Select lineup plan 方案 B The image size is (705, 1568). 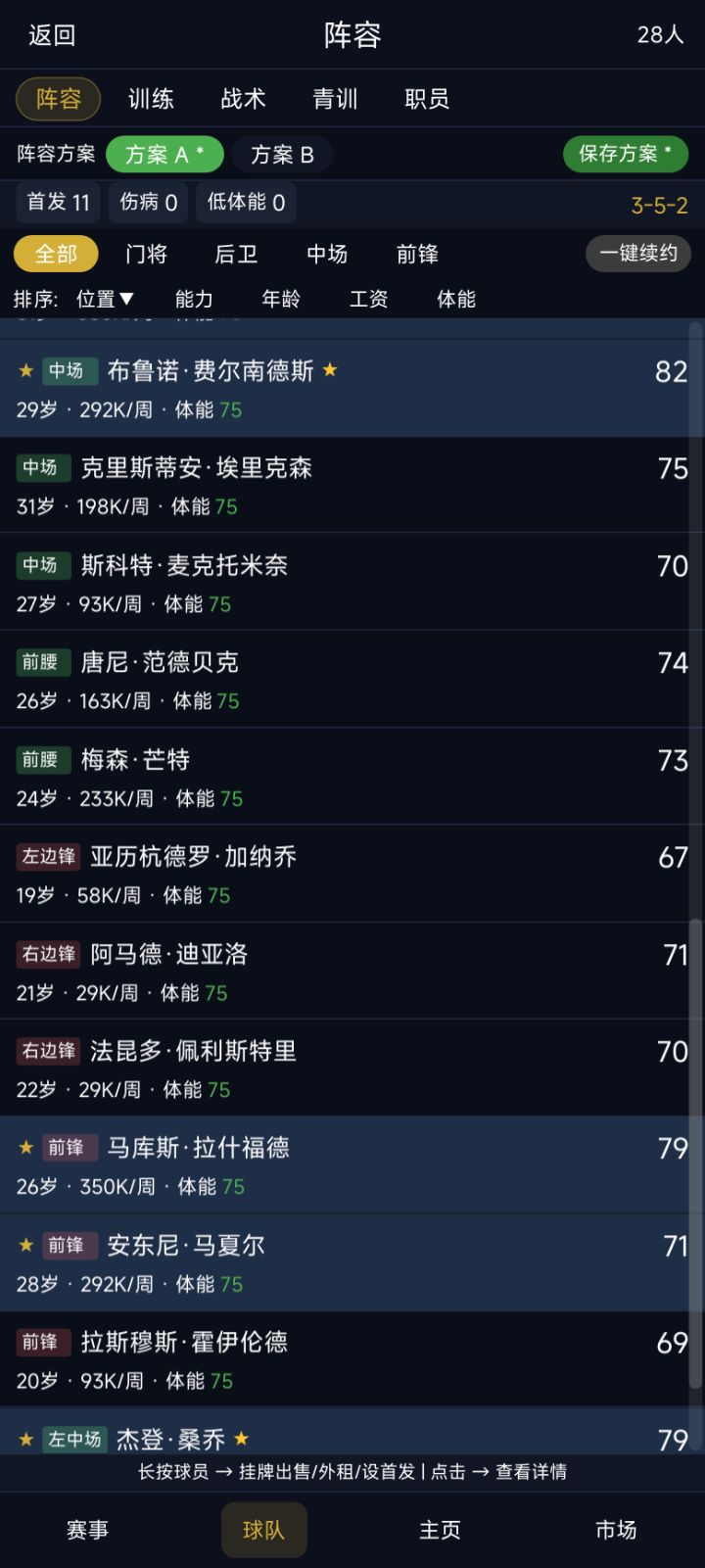[x=282, y=155]
